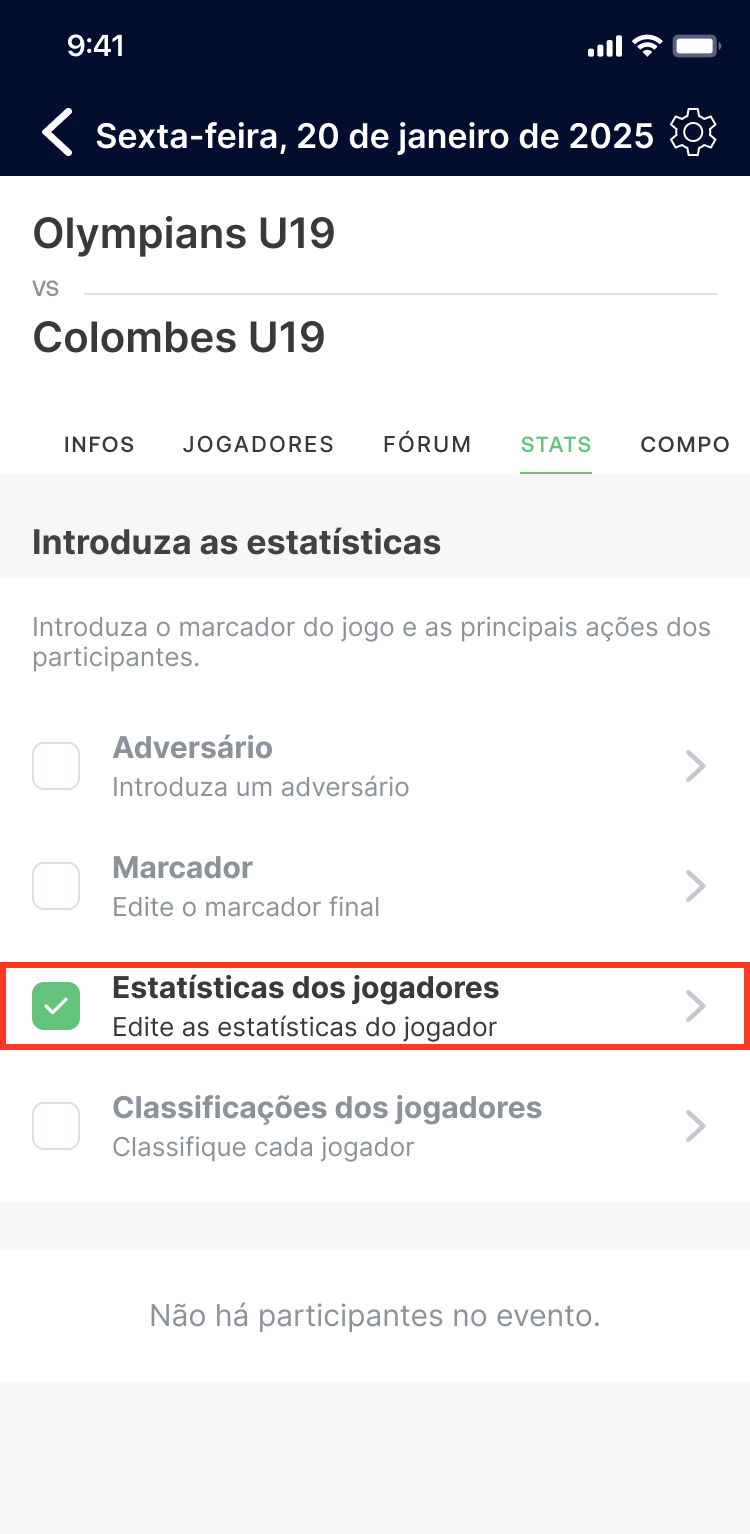This screenshot has width=750, height=1534.
Task: Switch to the INFOS tab
Action: [99, 444]
